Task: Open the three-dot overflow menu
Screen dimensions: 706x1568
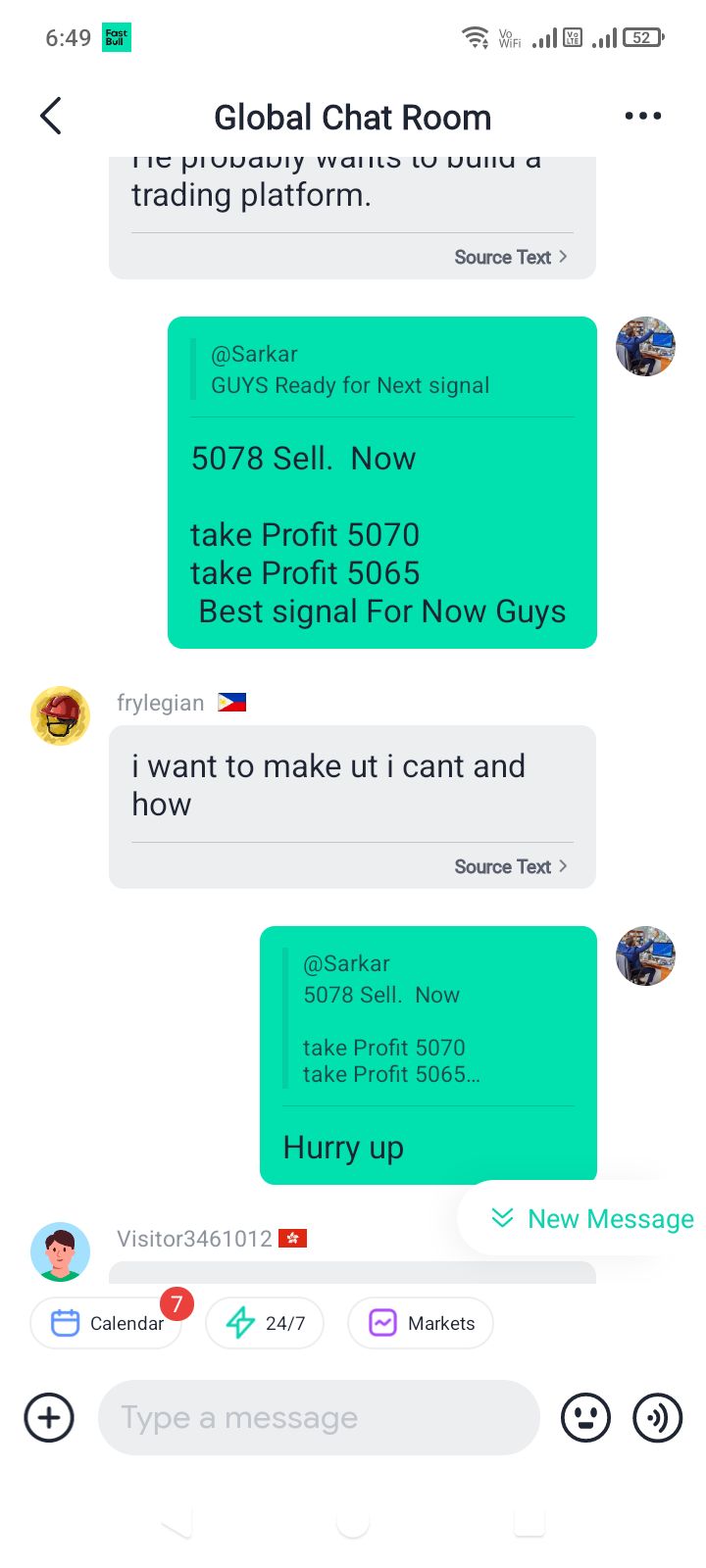Action: click(642, 117)
